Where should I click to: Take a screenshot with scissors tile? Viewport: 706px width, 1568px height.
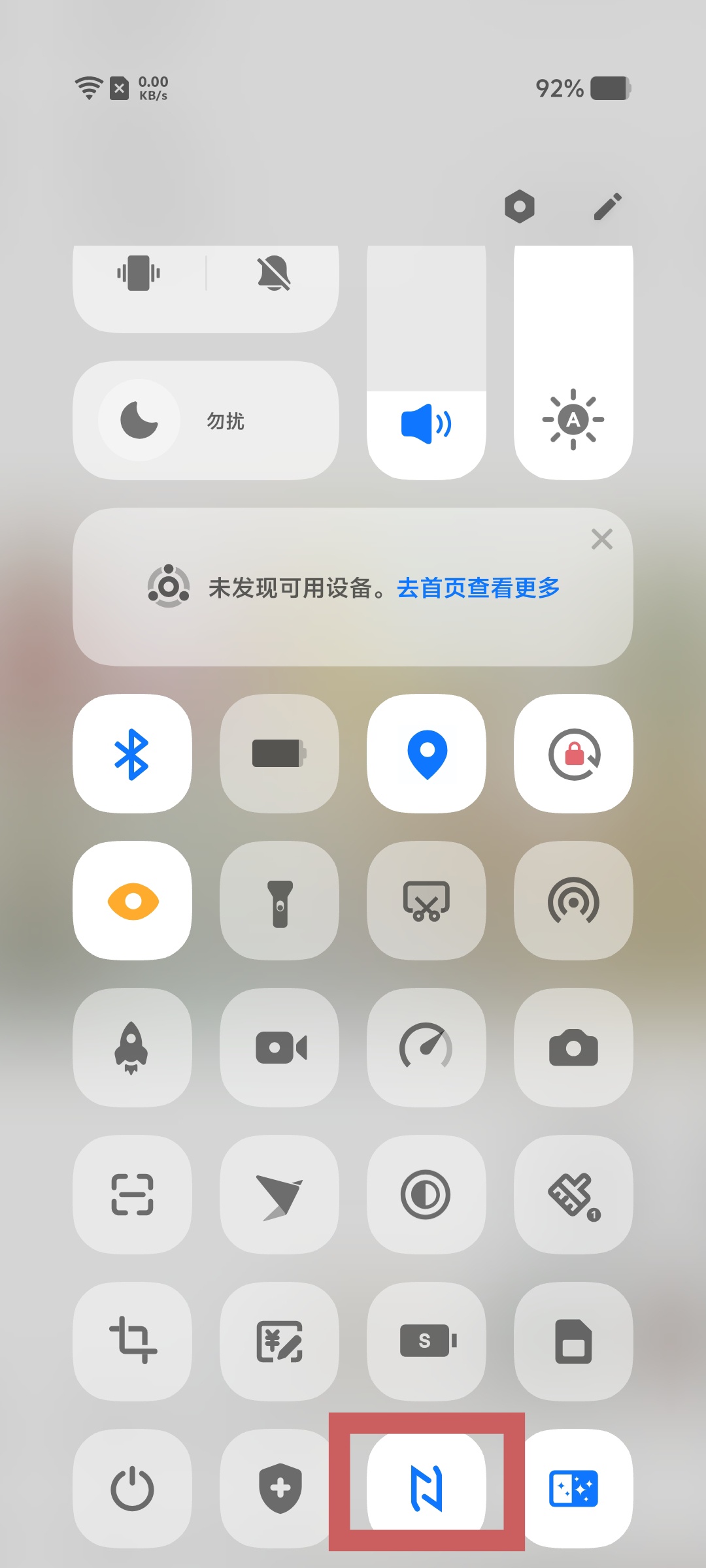pyautogui.click(x=426, y=901)
